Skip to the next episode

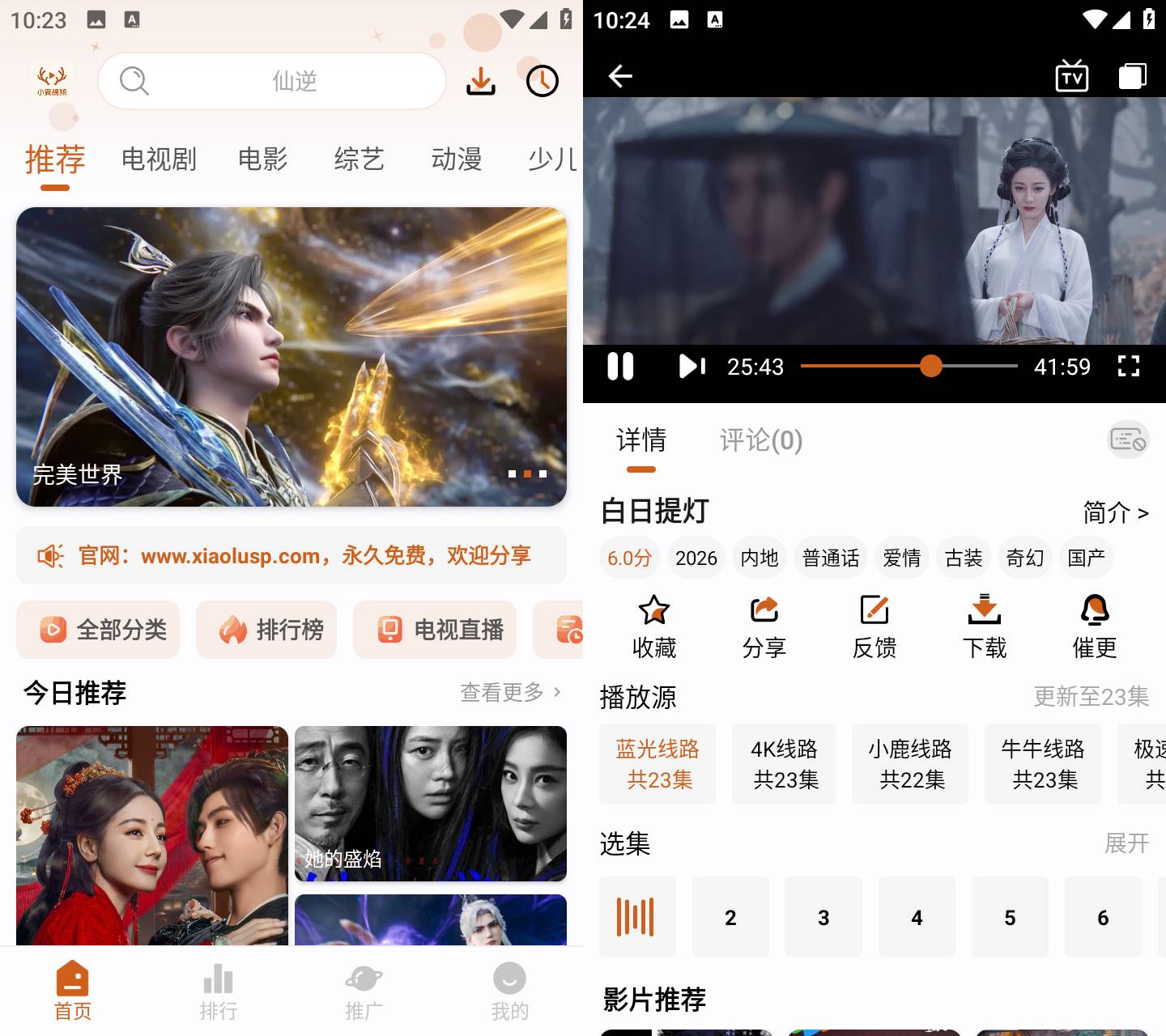click(692, 367)
